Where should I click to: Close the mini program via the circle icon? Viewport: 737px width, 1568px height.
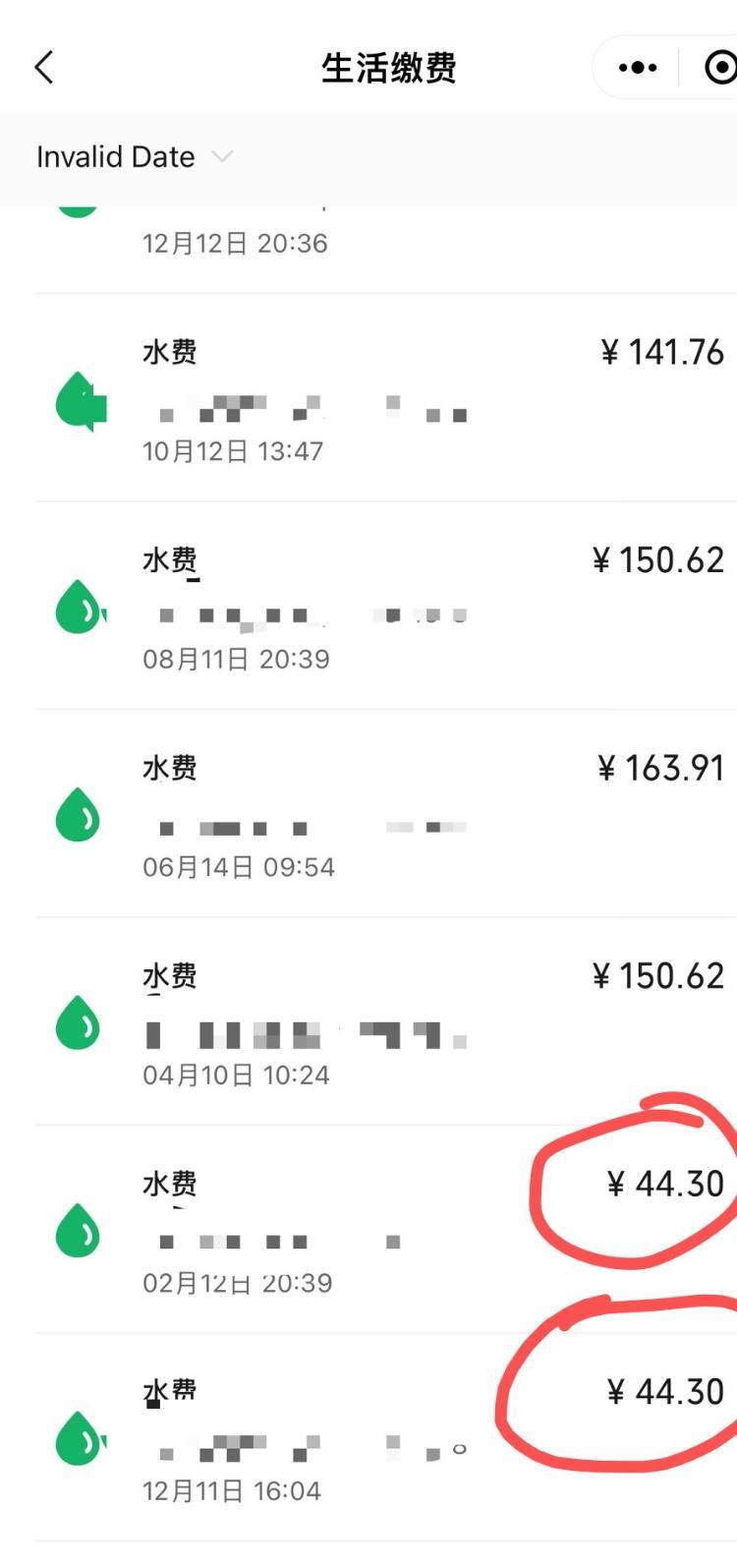[x=720, y=68]
